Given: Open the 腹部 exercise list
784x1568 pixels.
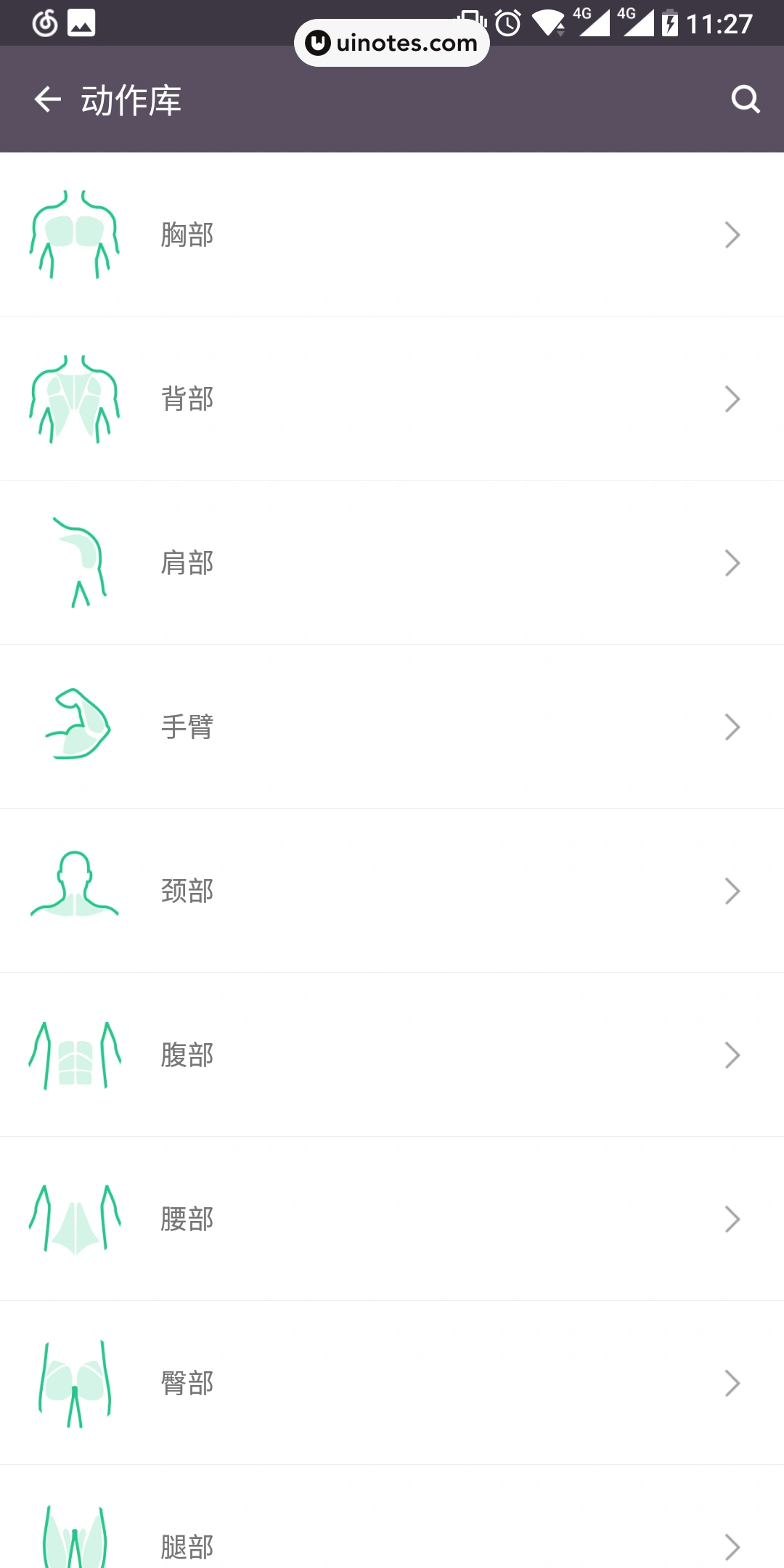Looking at the screenshot, I should [x=392, y=1055].
